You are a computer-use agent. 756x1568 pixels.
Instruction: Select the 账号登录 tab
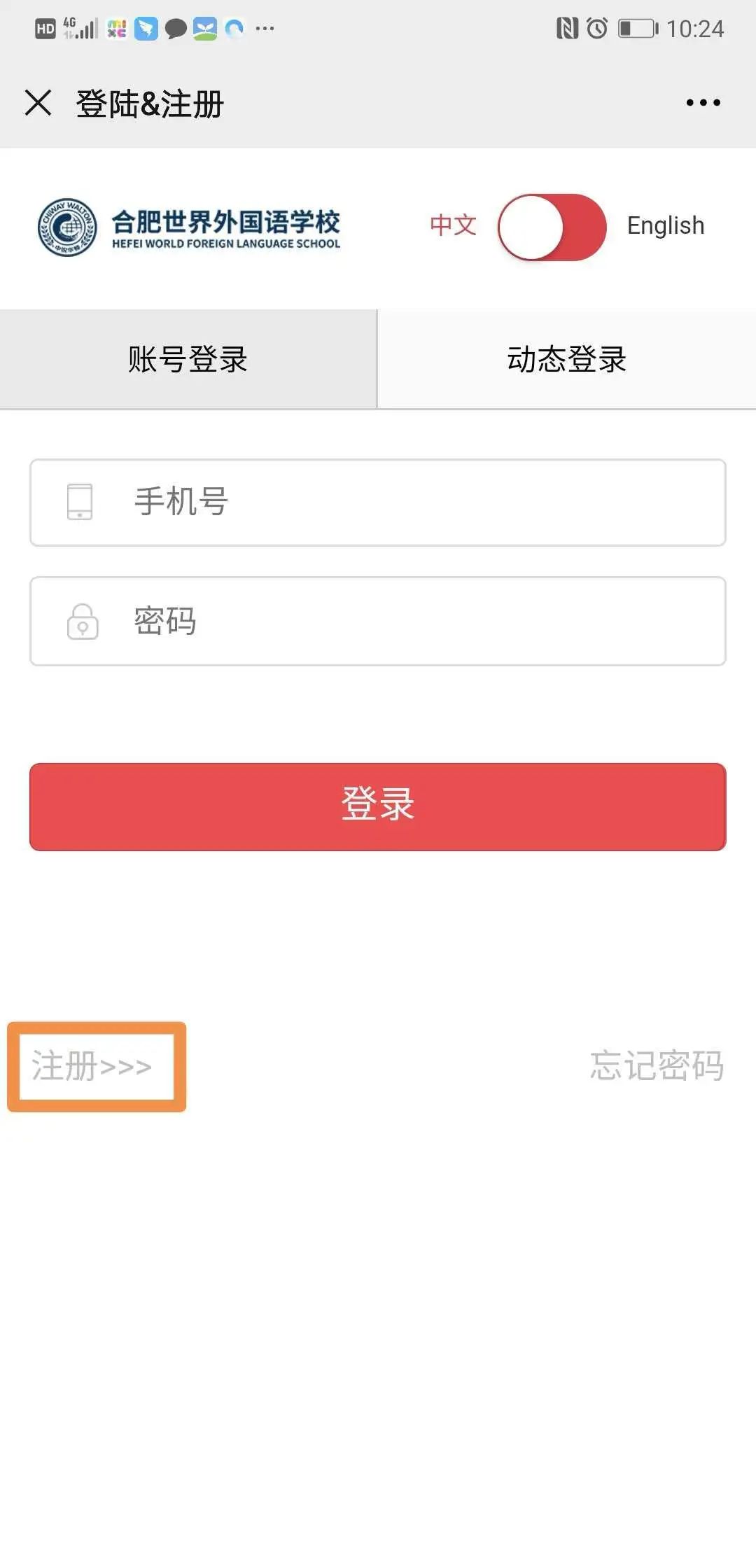[188, 358]
